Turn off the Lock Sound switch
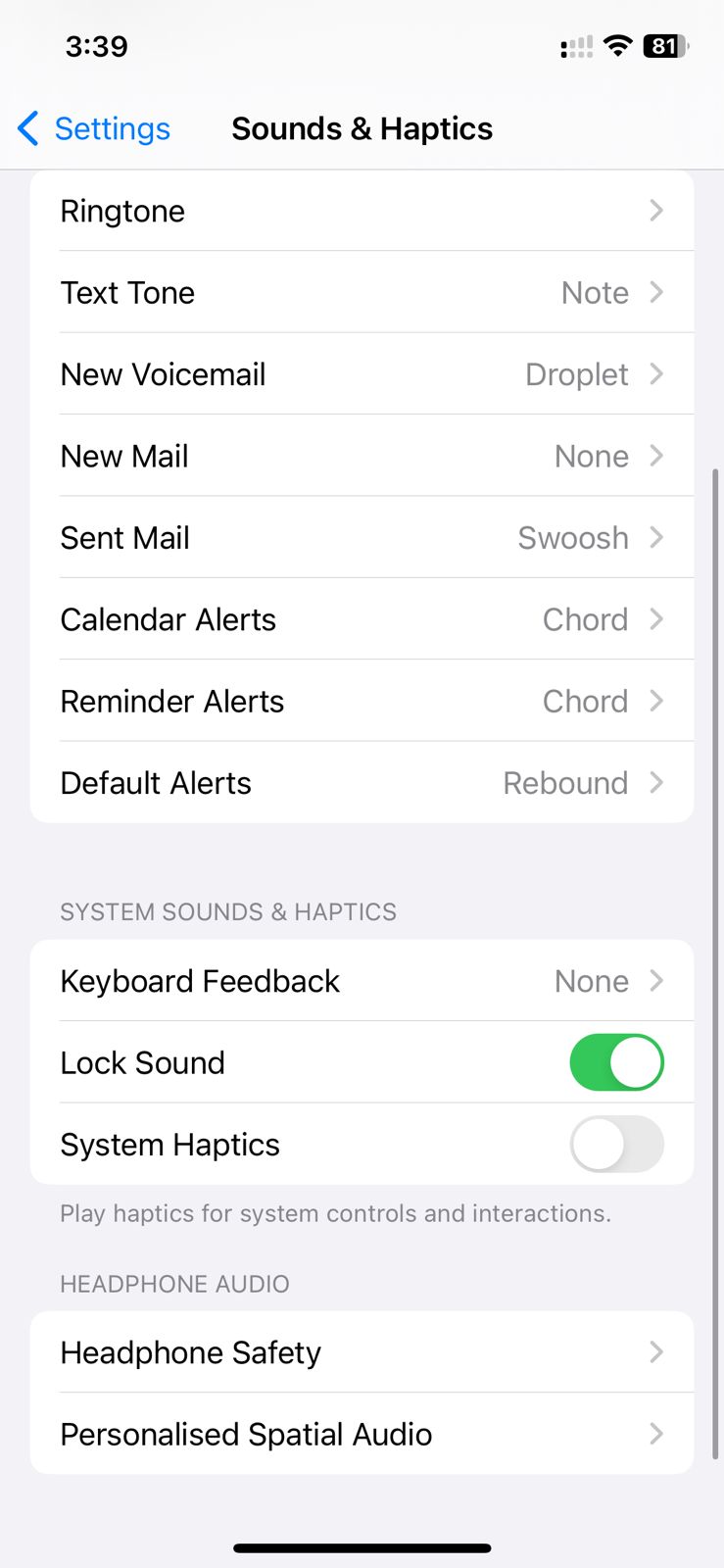Viewport: 724px width, 1568px height. click(616, 1062)
